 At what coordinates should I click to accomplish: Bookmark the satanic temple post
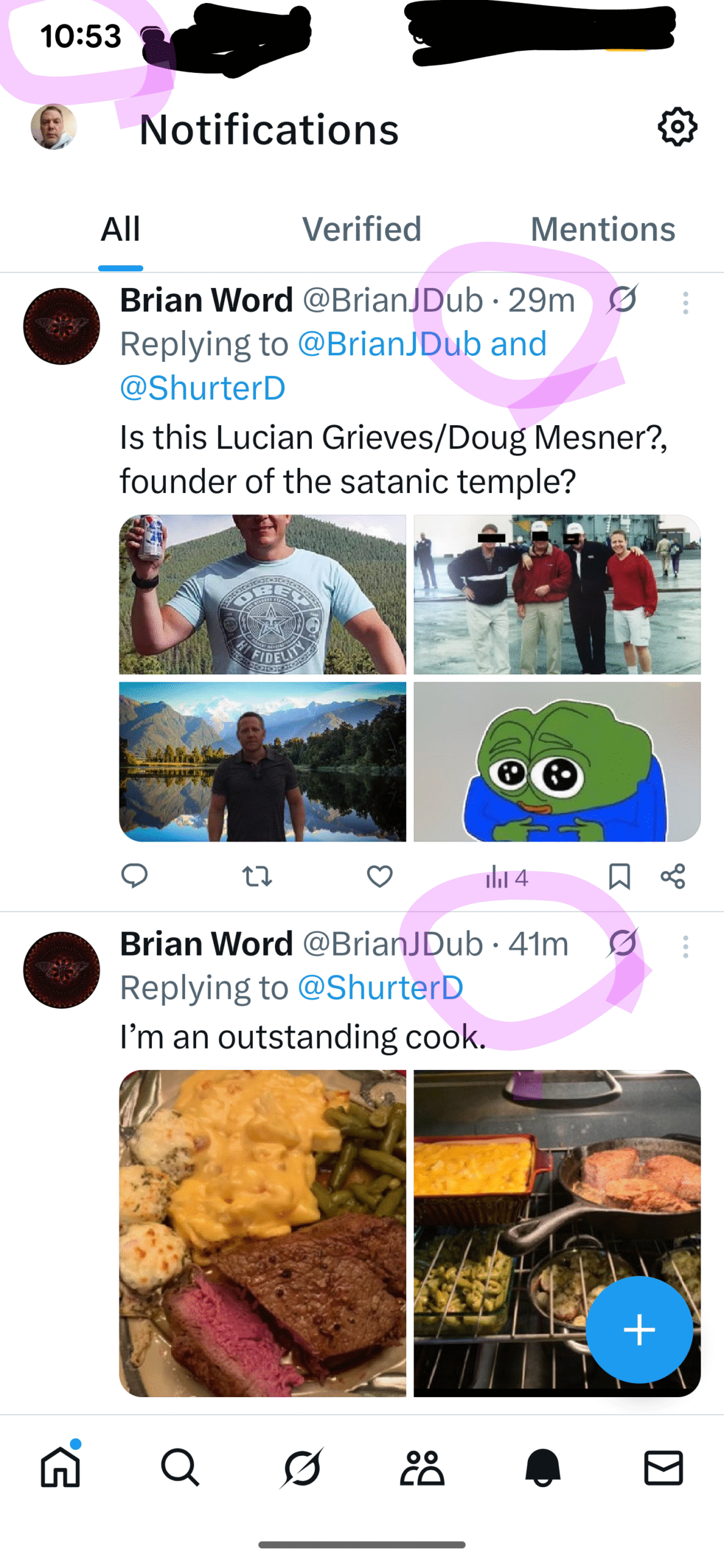619,876
